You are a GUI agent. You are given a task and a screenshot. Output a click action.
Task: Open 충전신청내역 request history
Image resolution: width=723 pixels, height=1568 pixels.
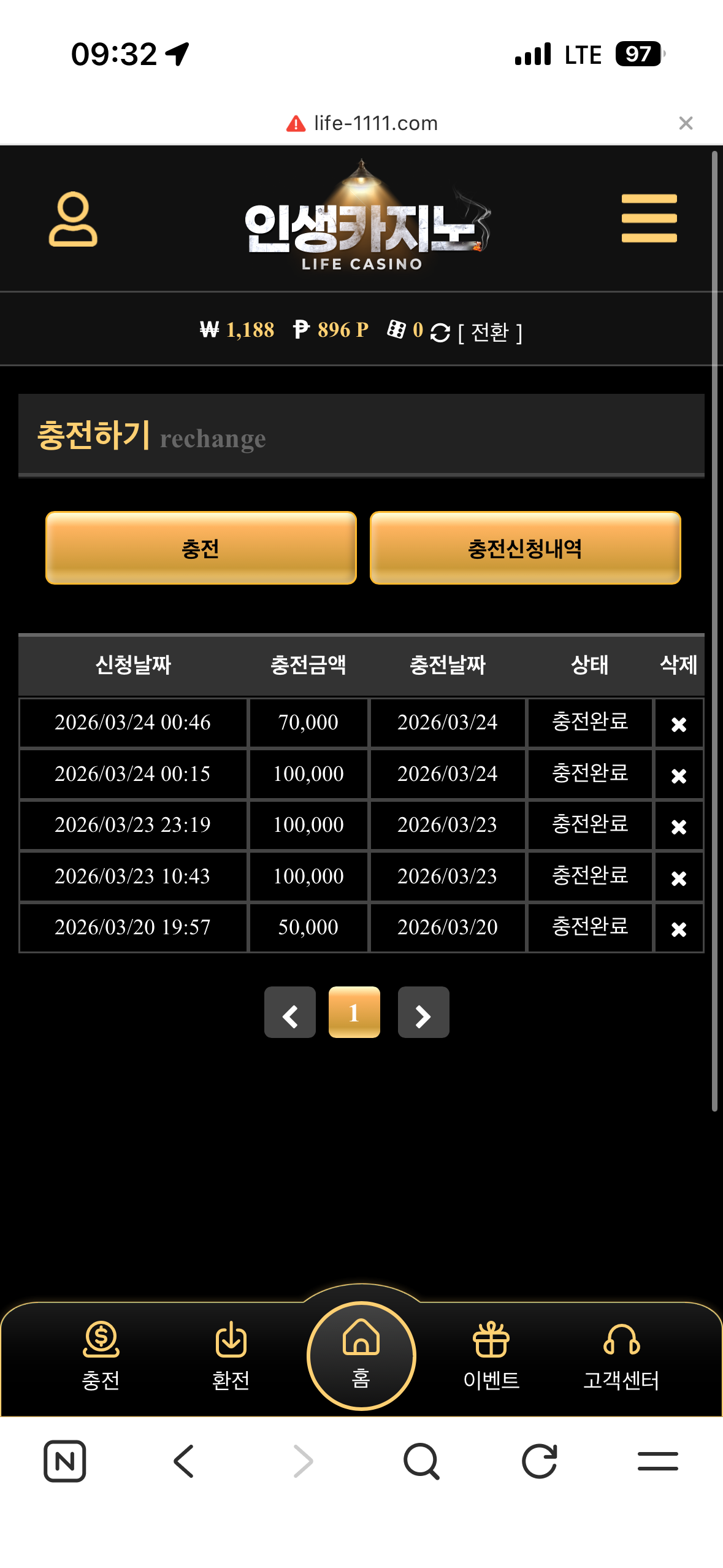pos(525,548)
